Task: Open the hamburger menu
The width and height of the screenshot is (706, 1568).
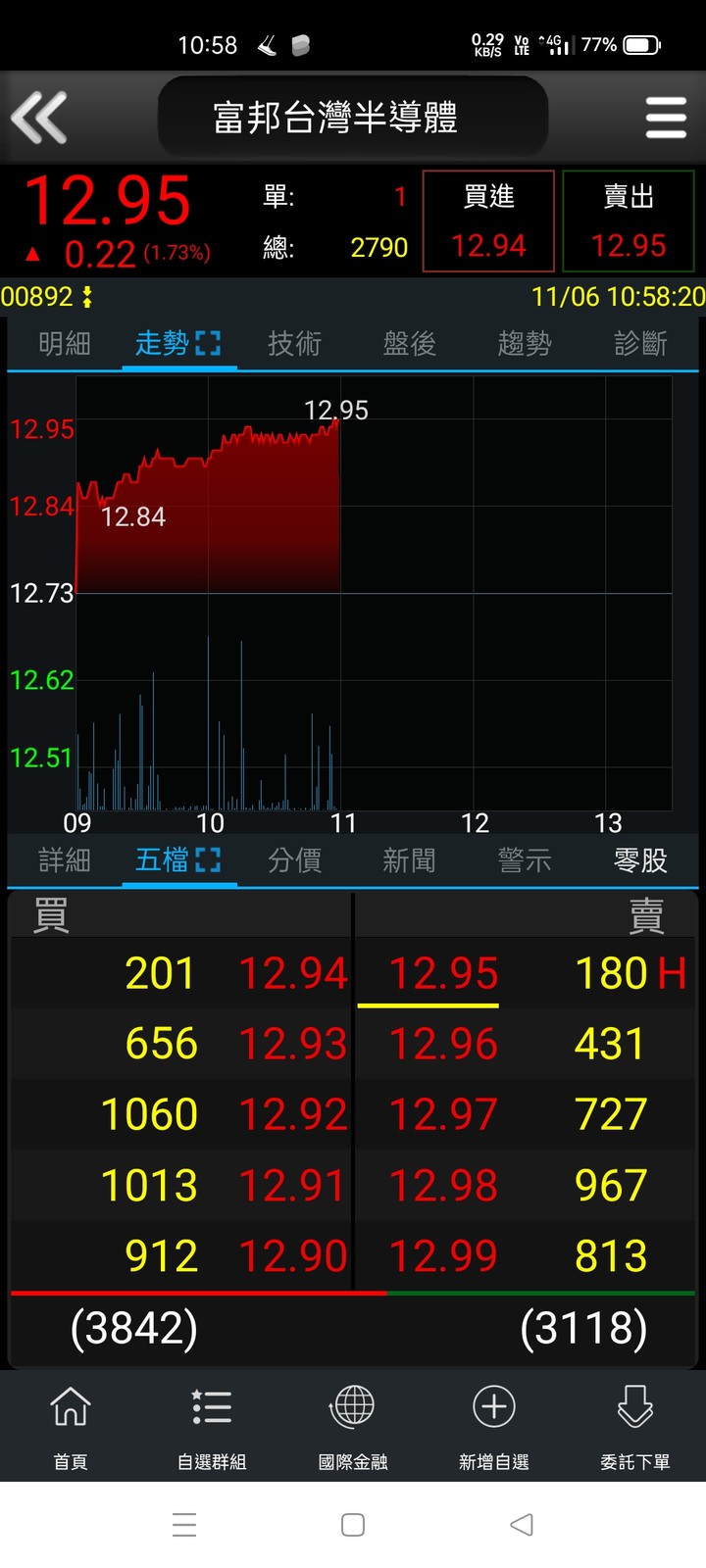Action: 666,118
